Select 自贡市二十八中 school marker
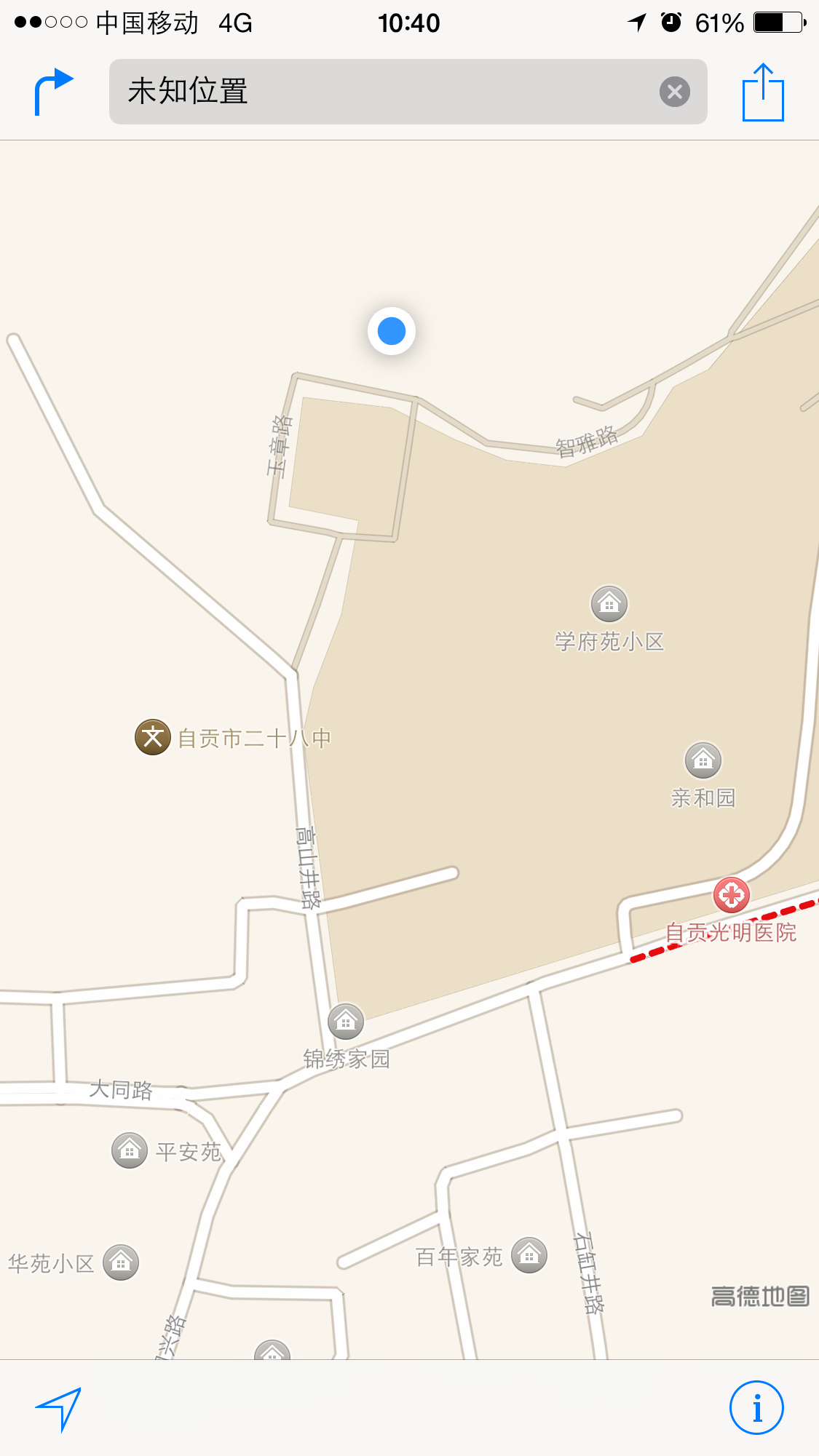Image resolution: width=819 pixels, height=1456 pixels. point(153,737)
